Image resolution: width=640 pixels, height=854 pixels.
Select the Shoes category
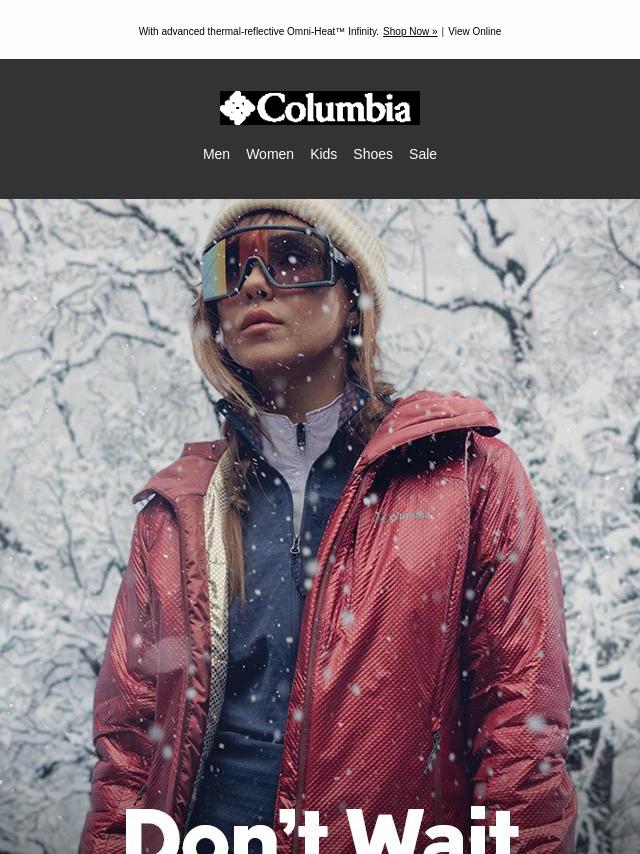point(372,154)
